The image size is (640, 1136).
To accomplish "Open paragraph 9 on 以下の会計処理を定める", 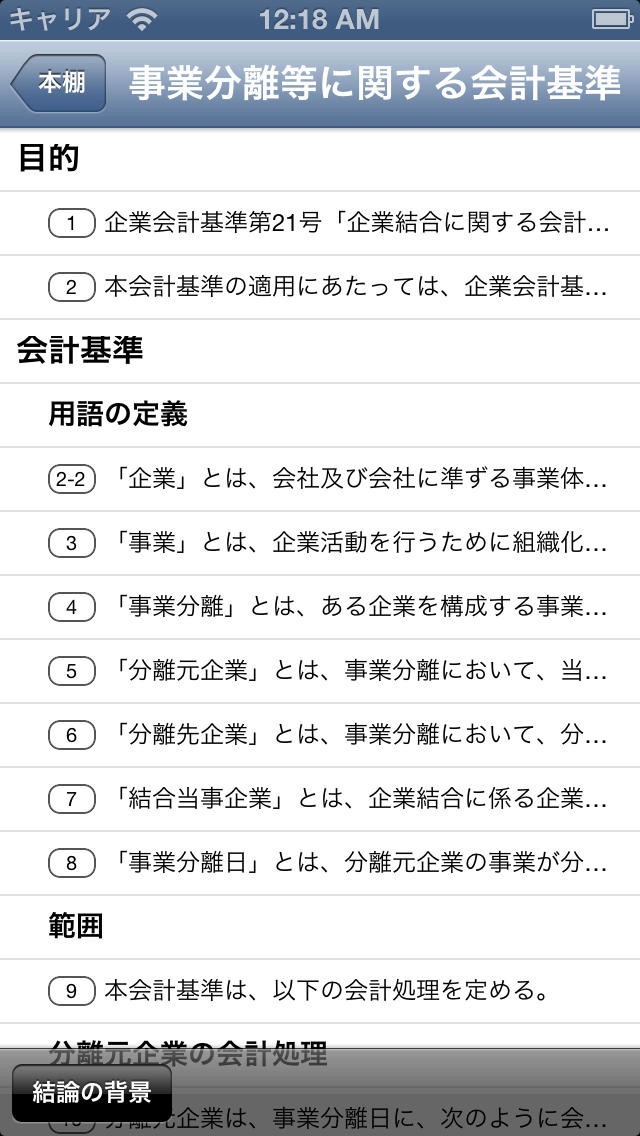I will click(330, 992).
